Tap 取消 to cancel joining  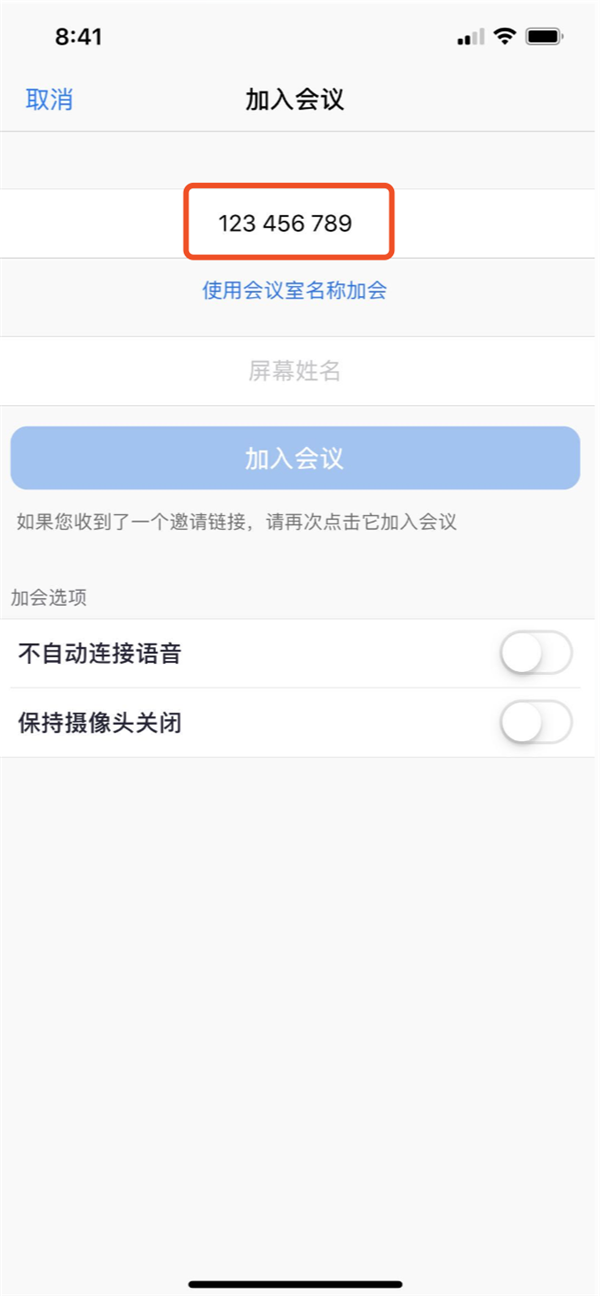pyautogui.click(x=49, y=100)
